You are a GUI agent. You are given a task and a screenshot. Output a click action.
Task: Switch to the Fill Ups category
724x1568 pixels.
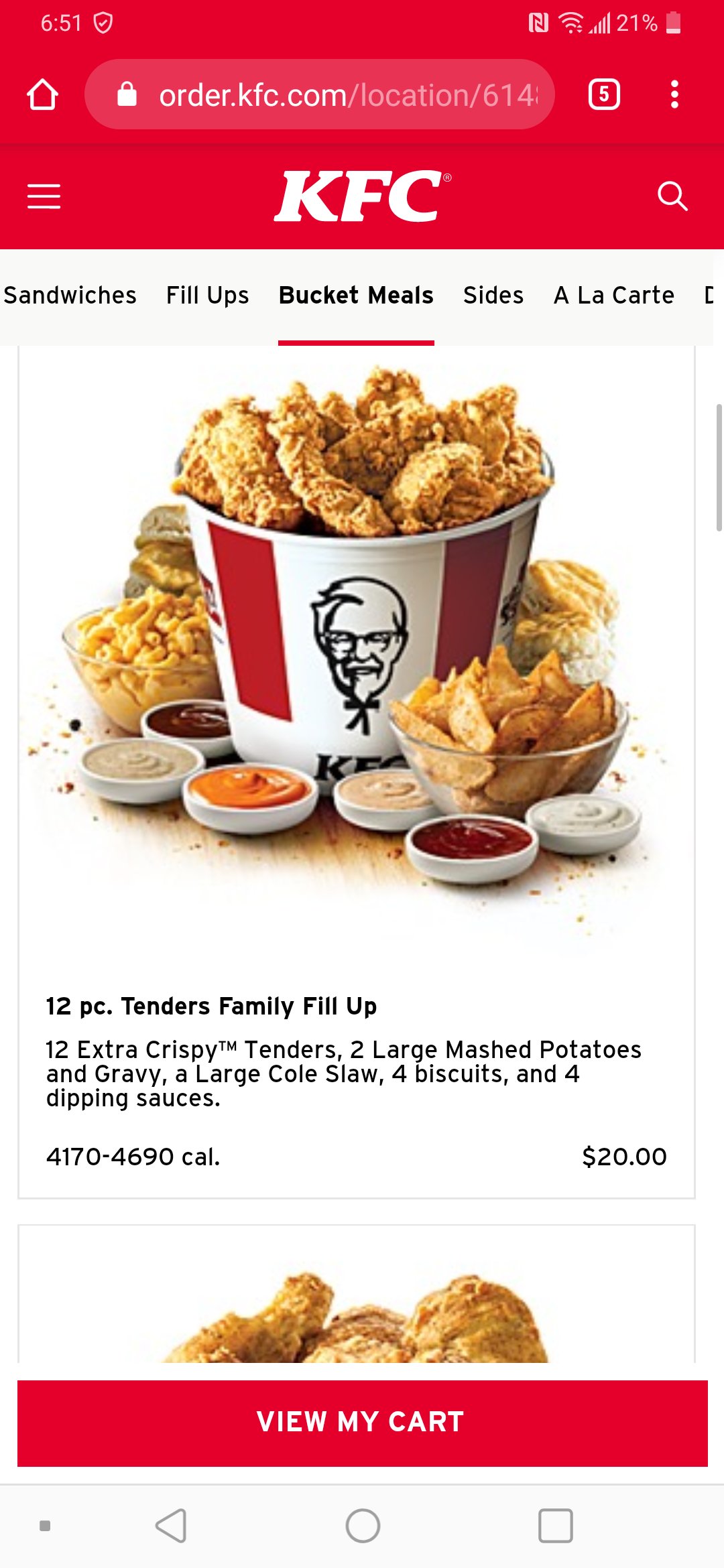[207, 296]
